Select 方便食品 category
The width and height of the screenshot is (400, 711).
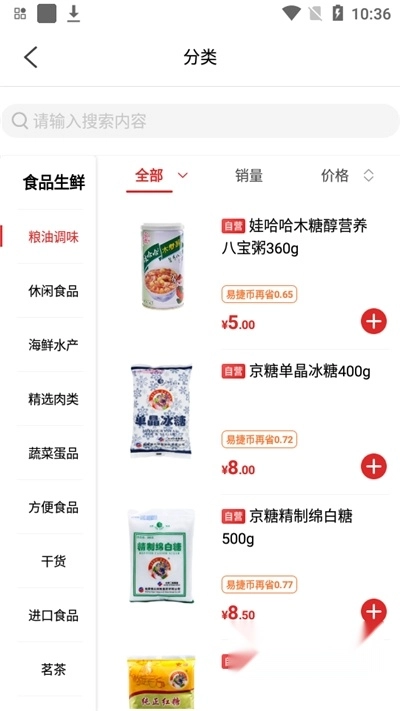coord(54,507)
